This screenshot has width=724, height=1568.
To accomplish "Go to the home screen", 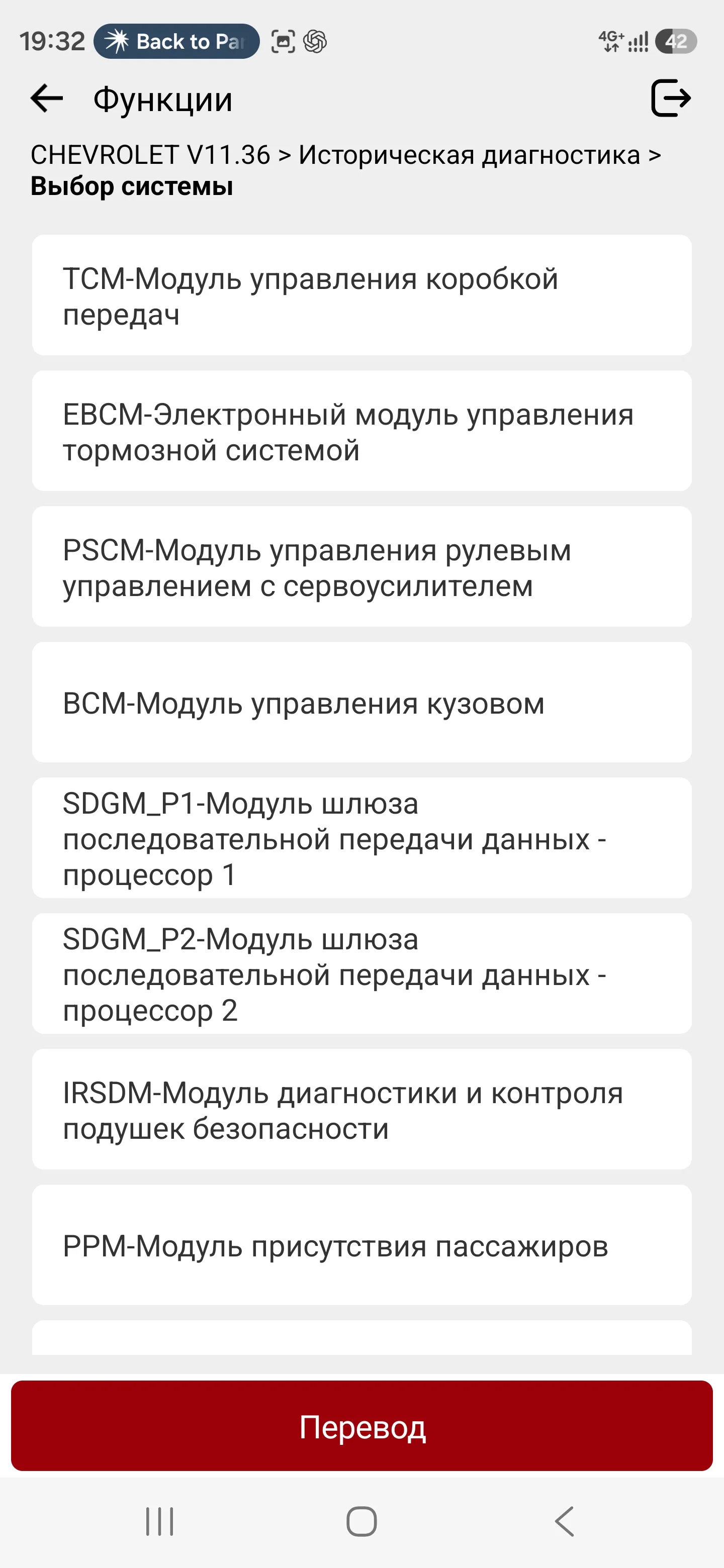I will pos(361,1521).
